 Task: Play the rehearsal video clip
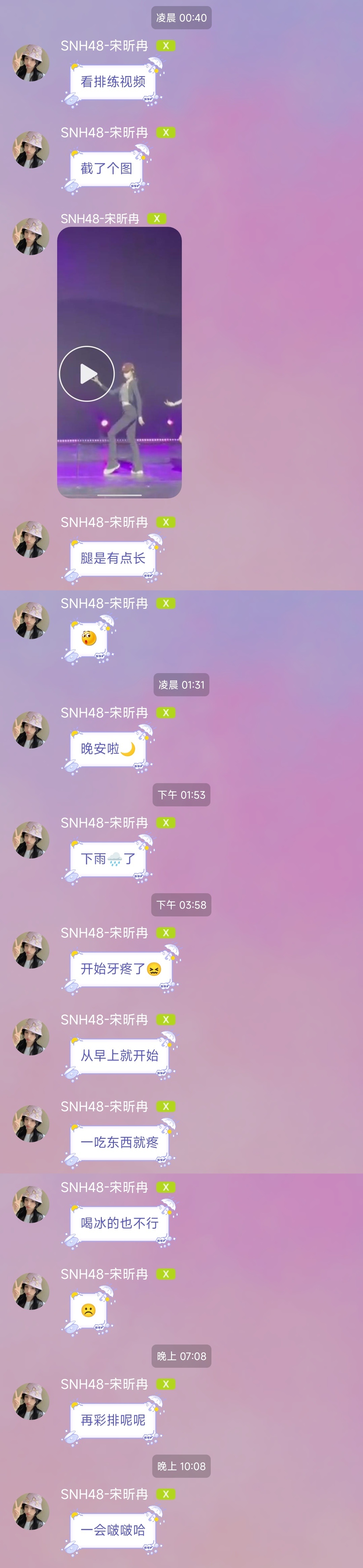(87, 374)
